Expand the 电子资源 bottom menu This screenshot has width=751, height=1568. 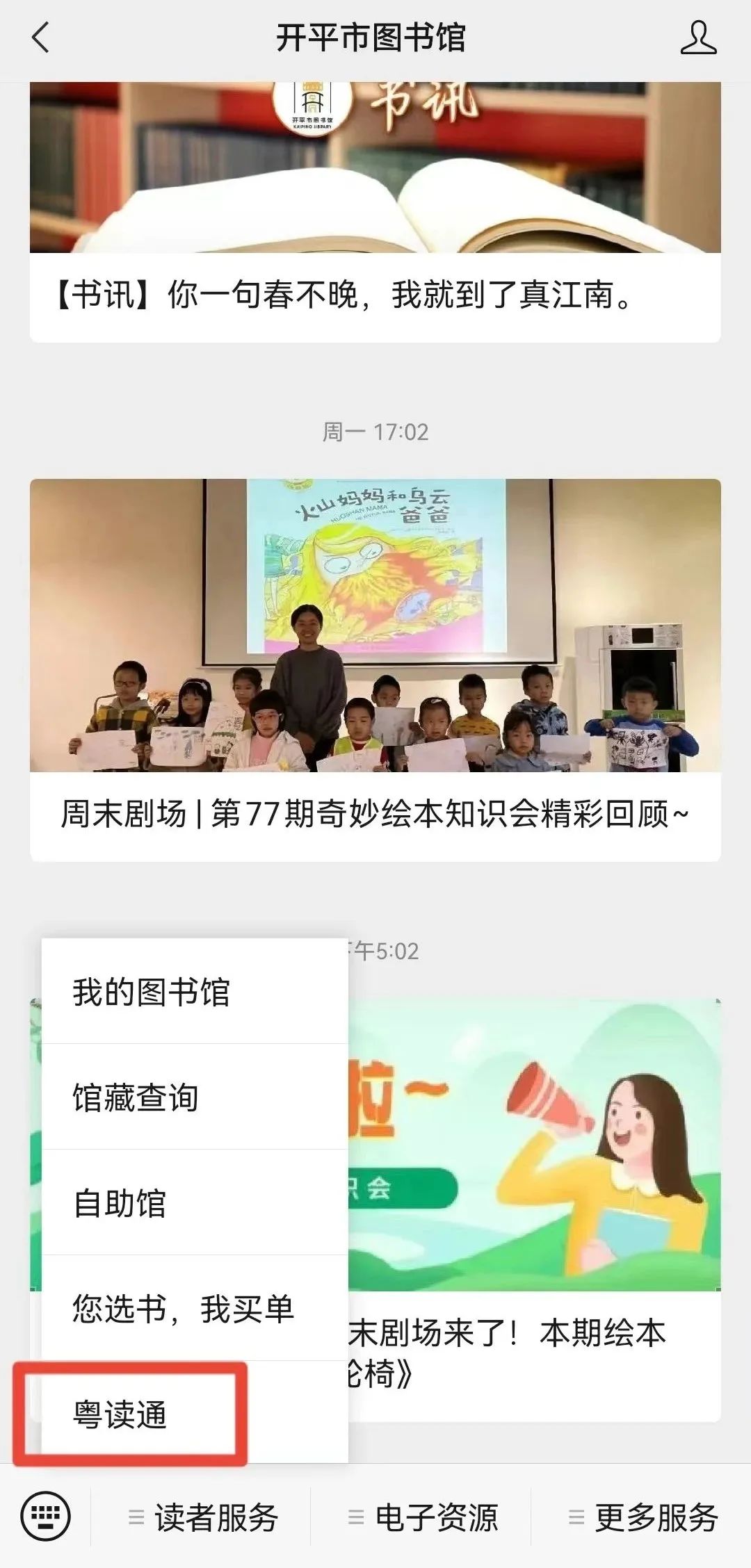click(x=423, y=1517)
